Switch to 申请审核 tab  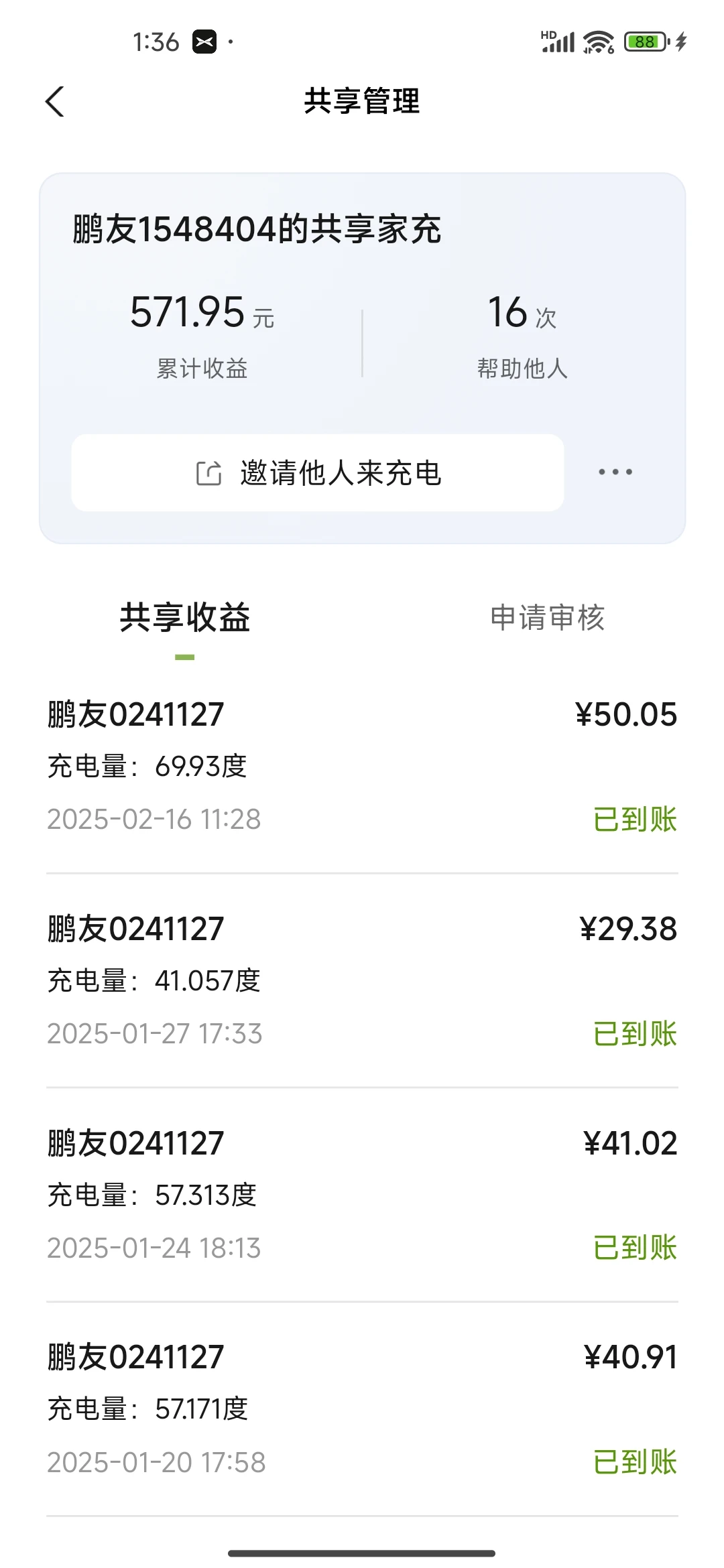(547, 617)
